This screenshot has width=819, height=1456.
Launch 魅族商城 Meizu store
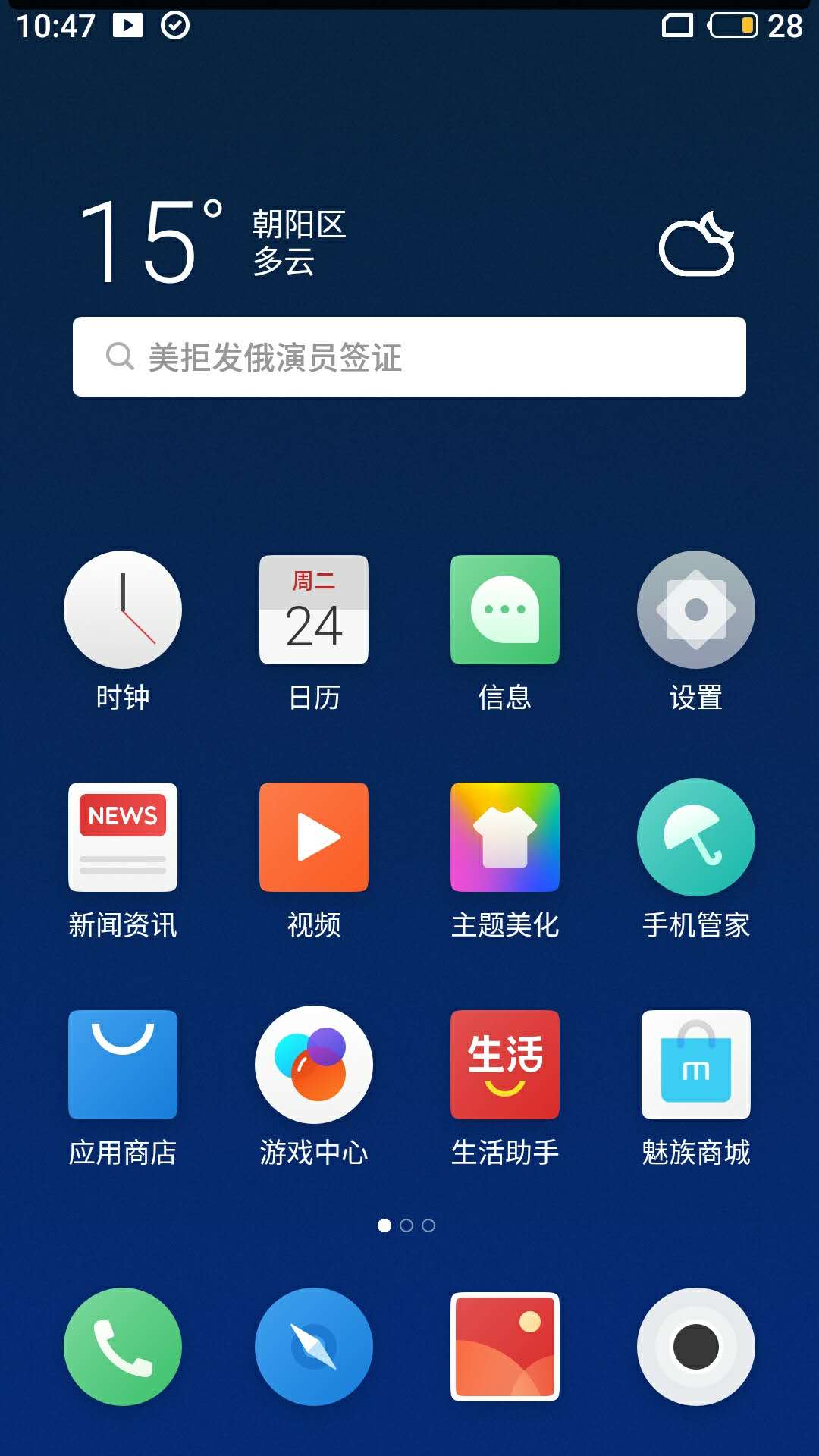[696, 1065]
